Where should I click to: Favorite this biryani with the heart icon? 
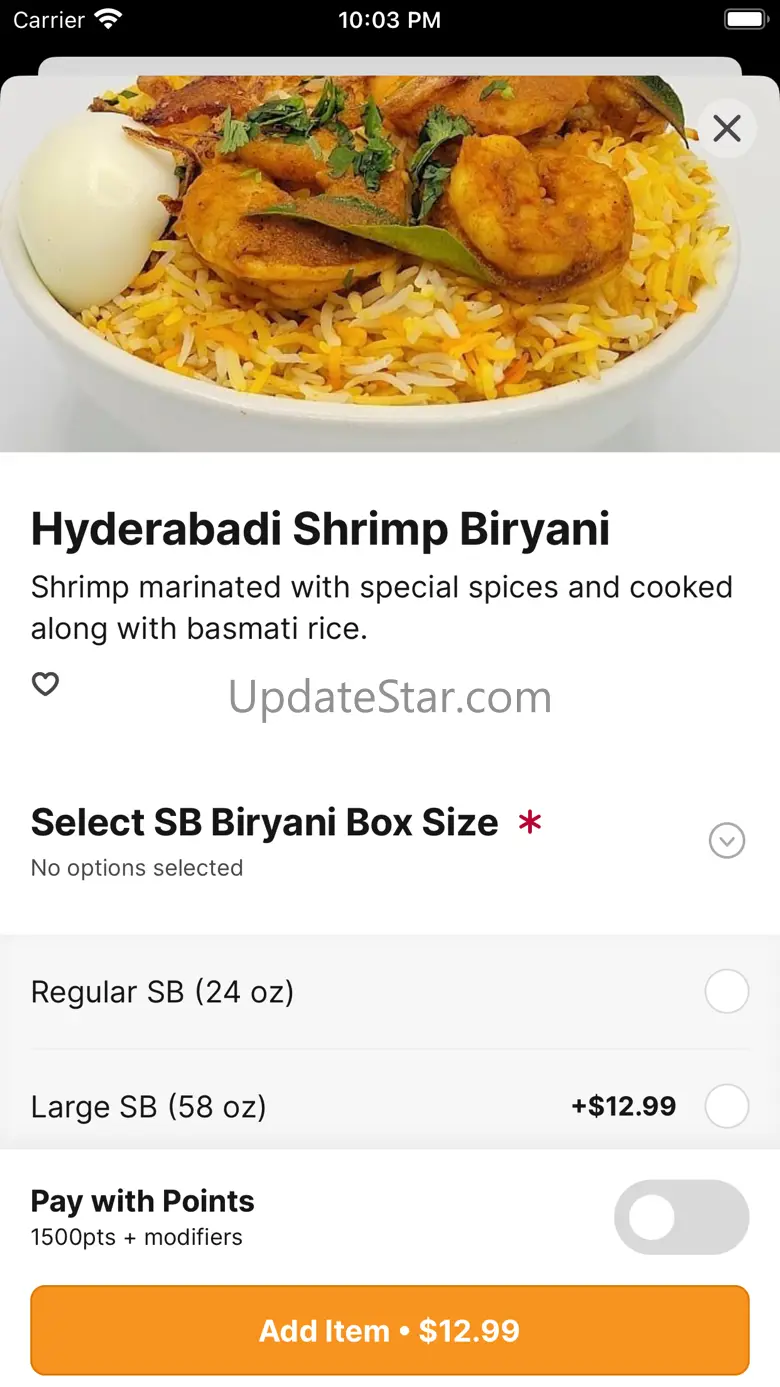(x=45, y=684)
